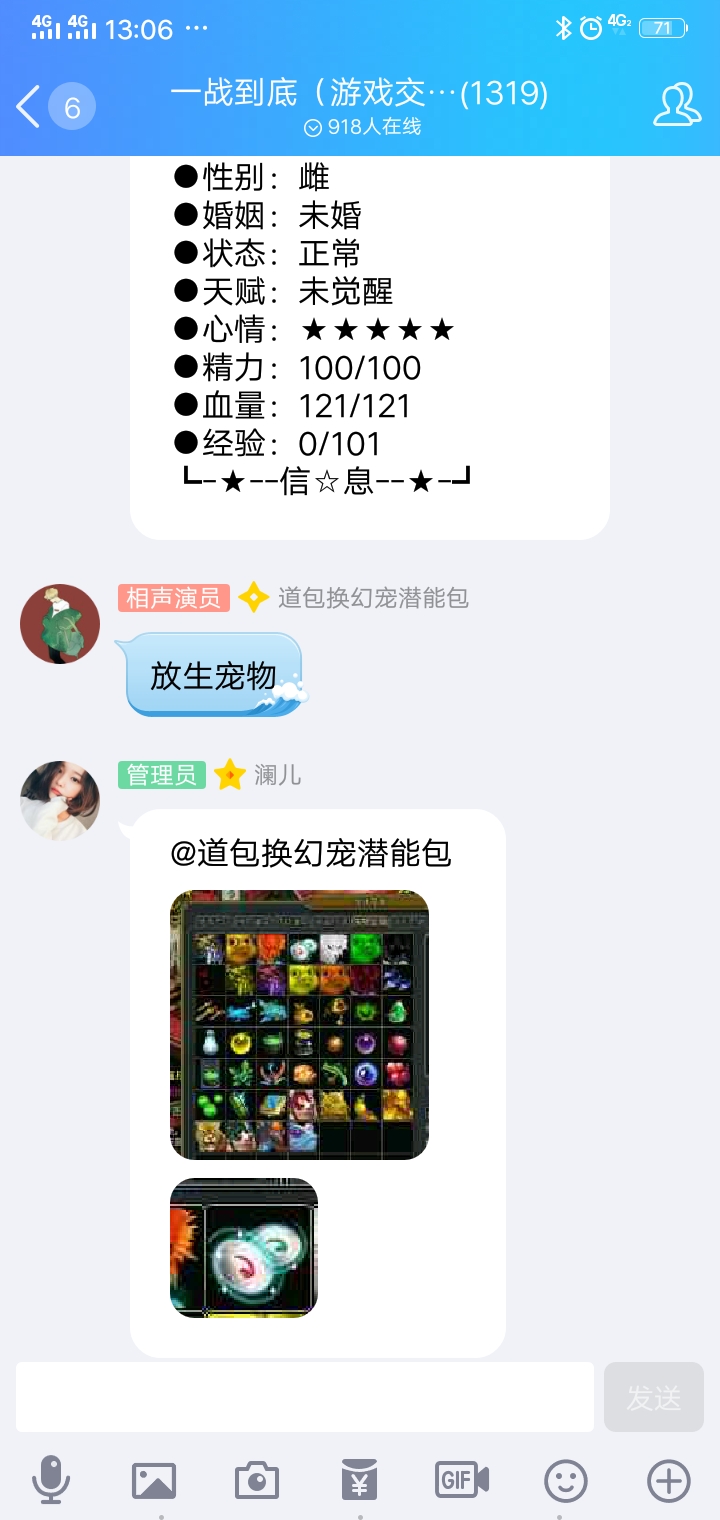Focus the message input field
720x1520 pixels.
click(x=304, y=1396)
